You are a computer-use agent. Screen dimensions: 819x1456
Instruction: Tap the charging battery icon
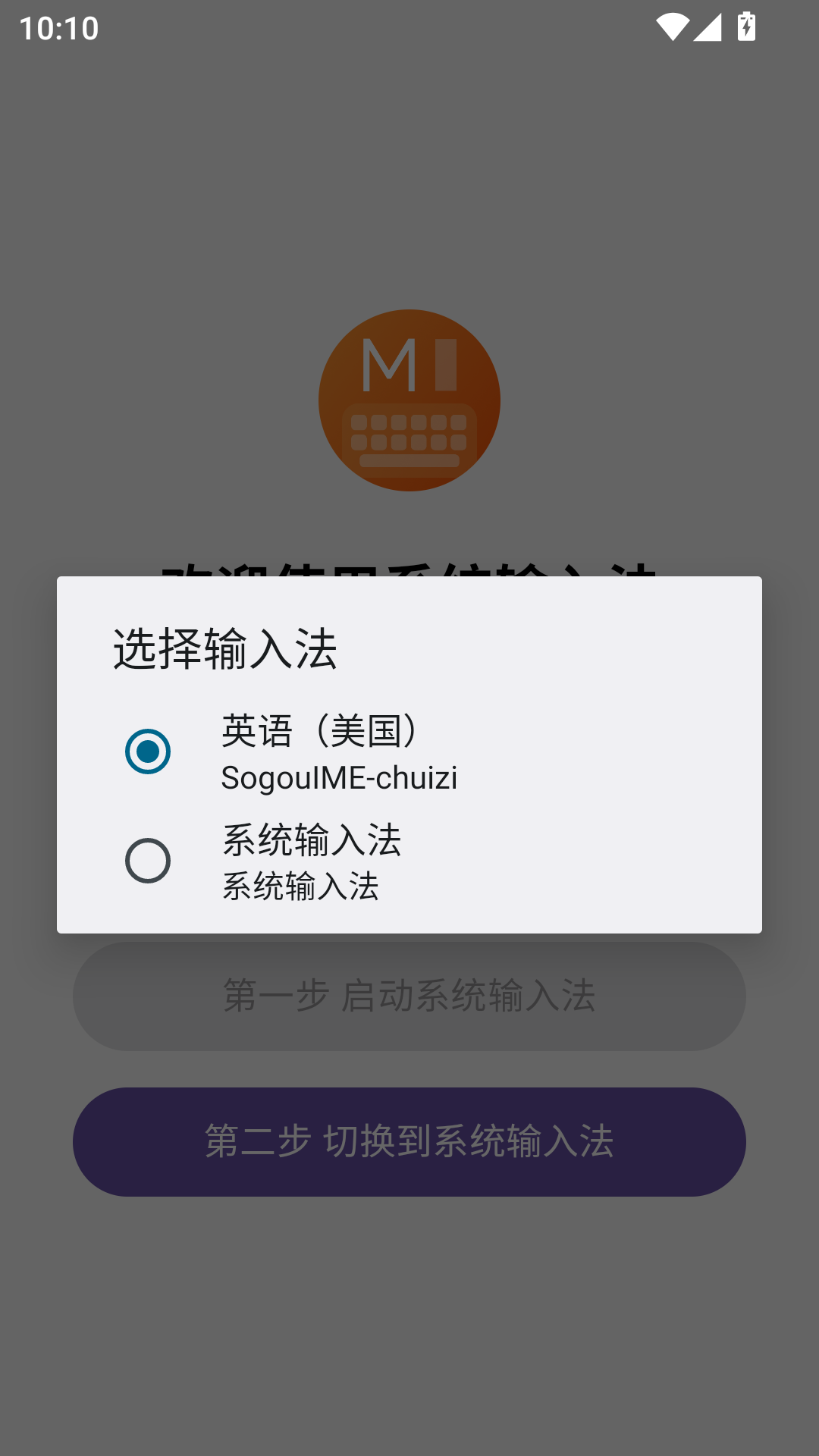[746, 27]
